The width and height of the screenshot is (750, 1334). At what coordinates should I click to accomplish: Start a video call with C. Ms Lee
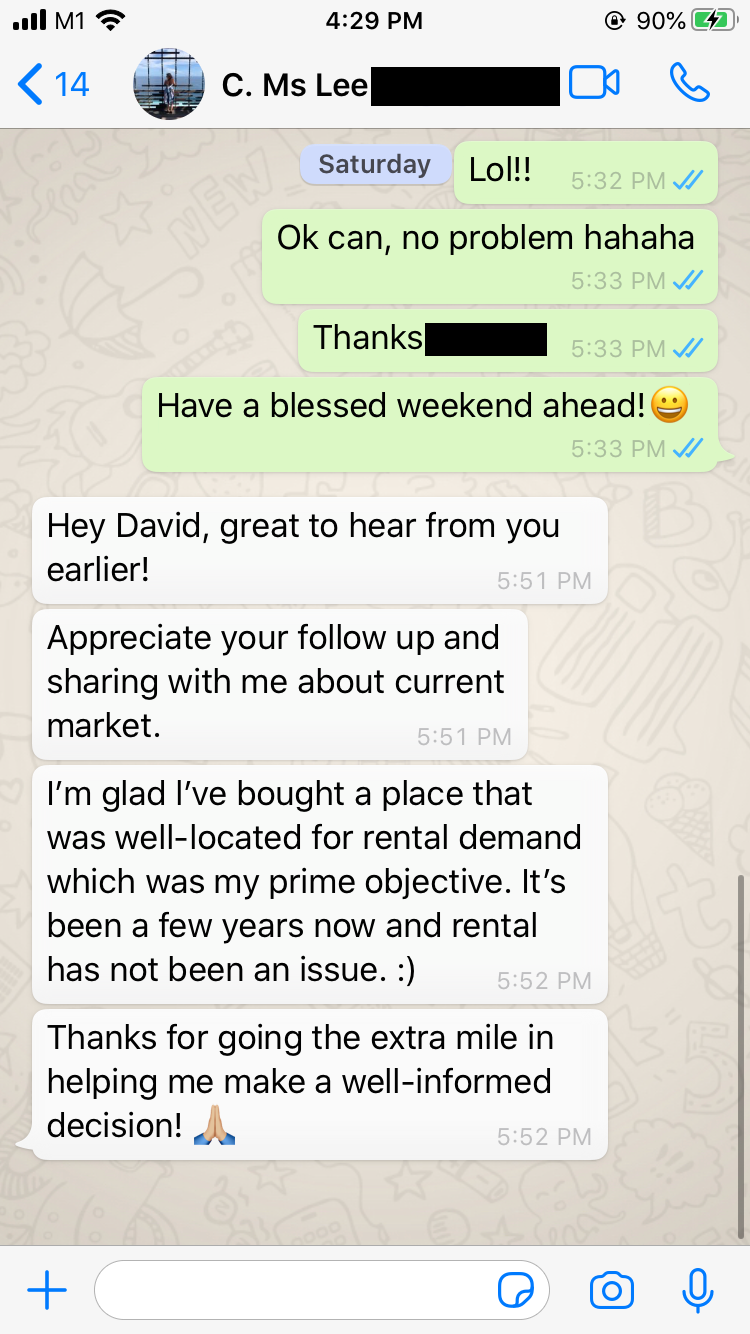(x=594, y=84)
